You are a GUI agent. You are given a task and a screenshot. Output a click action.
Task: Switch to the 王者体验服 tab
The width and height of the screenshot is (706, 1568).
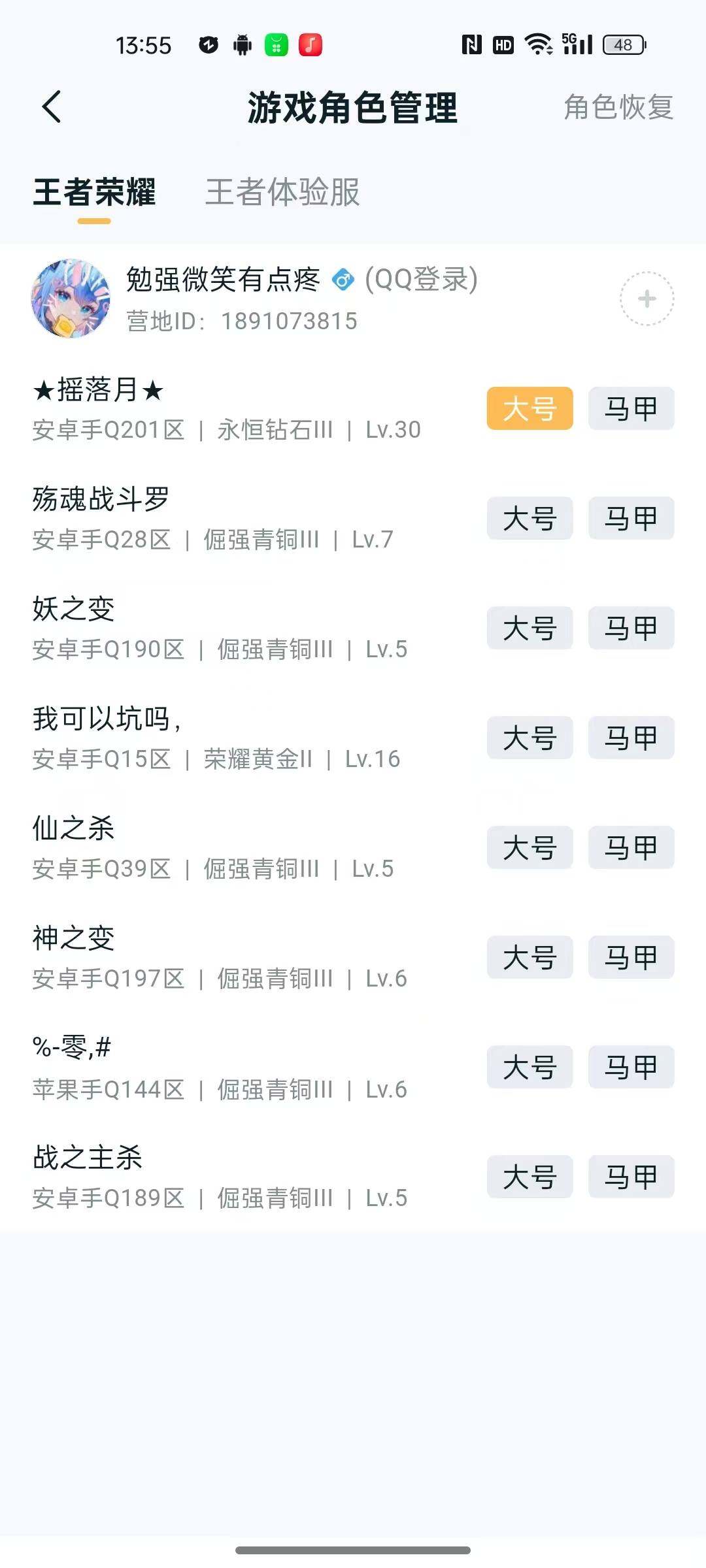click(282, 194)
